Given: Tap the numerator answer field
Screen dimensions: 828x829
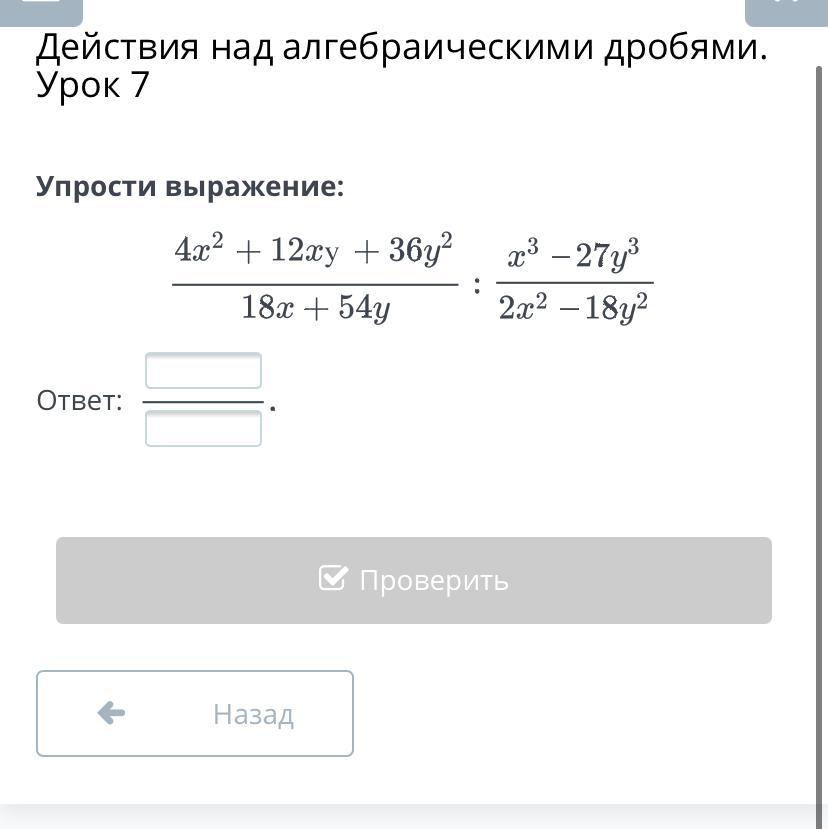Looking at the screenshot, I should [203, 371].
